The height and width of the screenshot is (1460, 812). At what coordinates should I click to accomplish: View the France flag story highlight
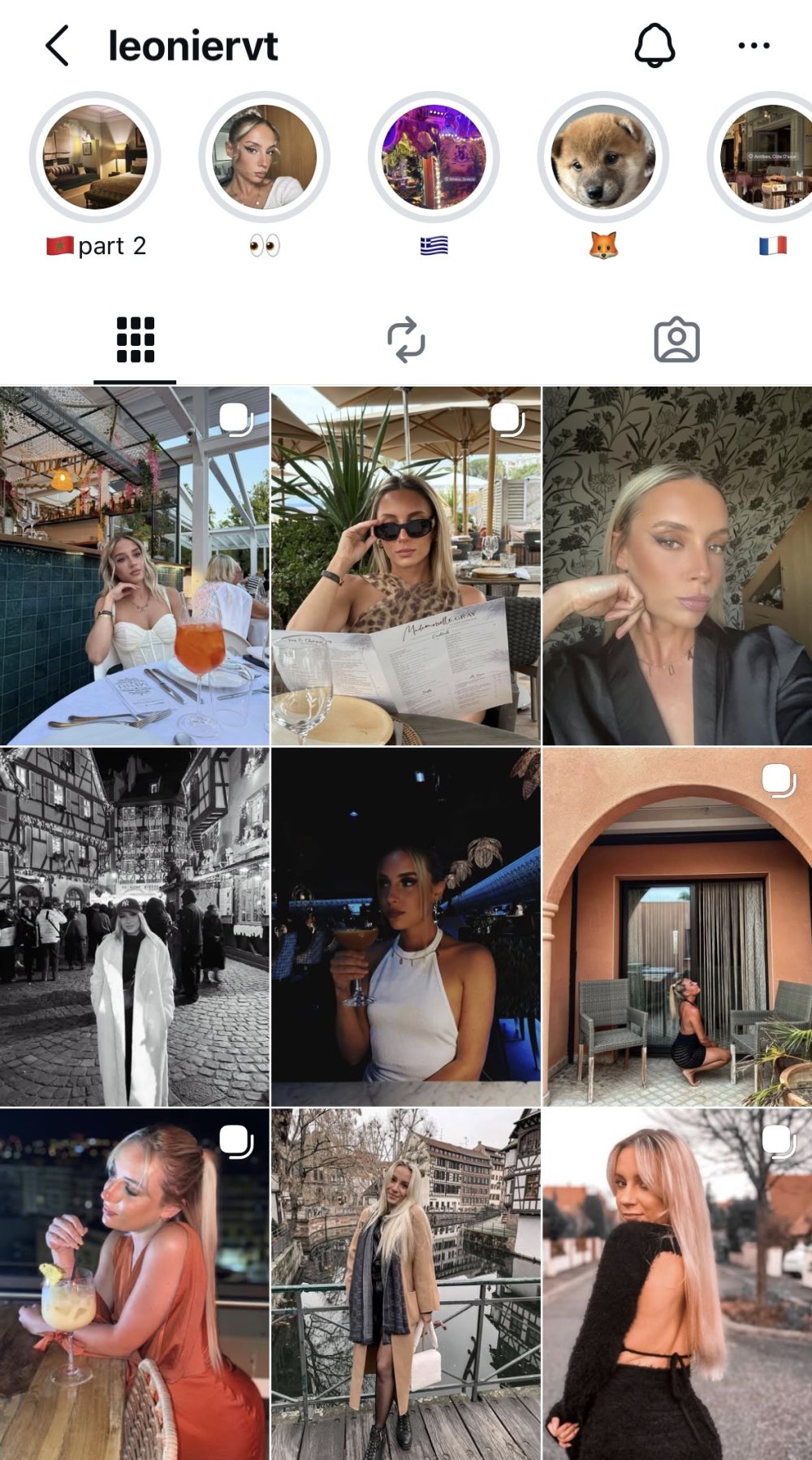(767, 157)
